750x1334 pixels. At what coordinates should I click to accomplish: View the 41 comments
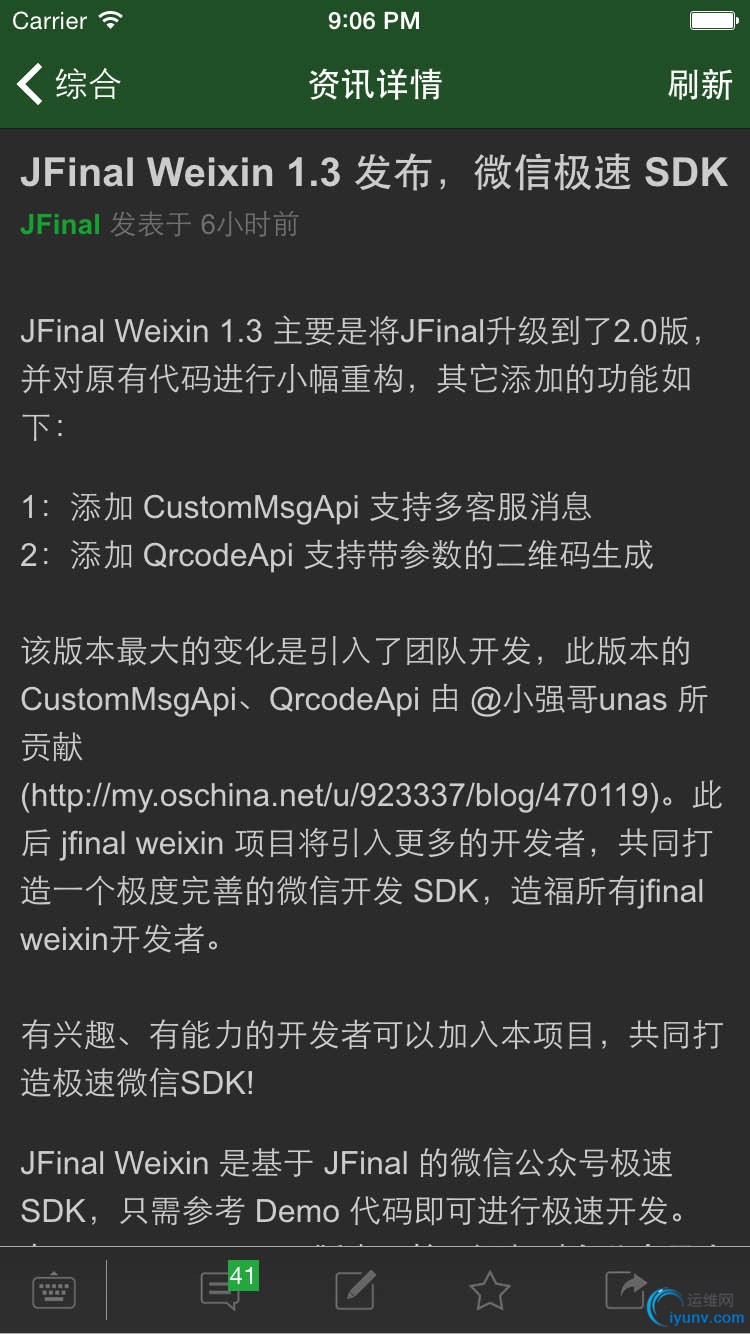point(222,1290)
